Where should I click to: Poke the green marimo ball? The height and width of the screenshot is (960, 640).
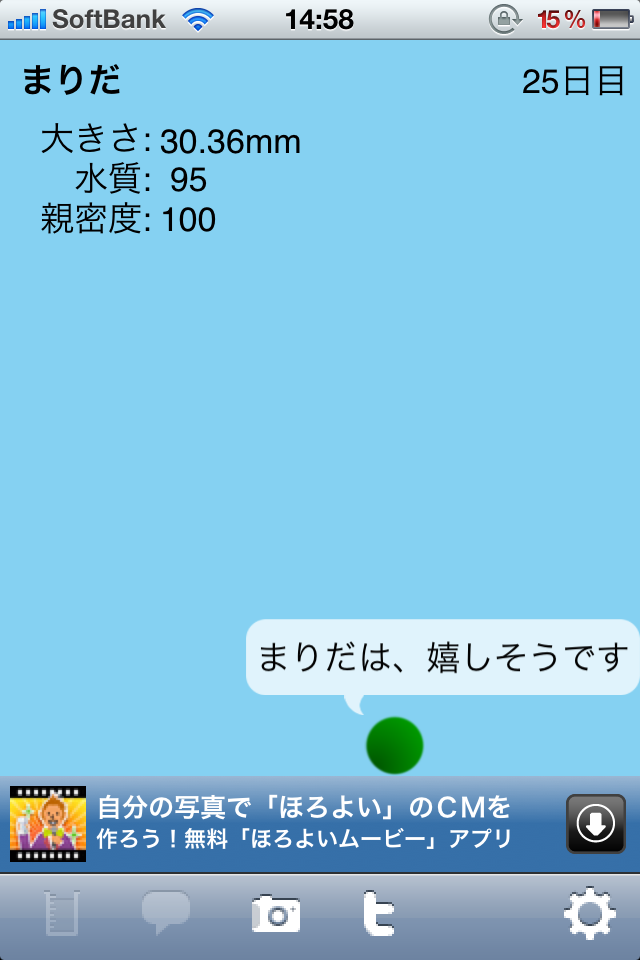[x=395, y=745]
